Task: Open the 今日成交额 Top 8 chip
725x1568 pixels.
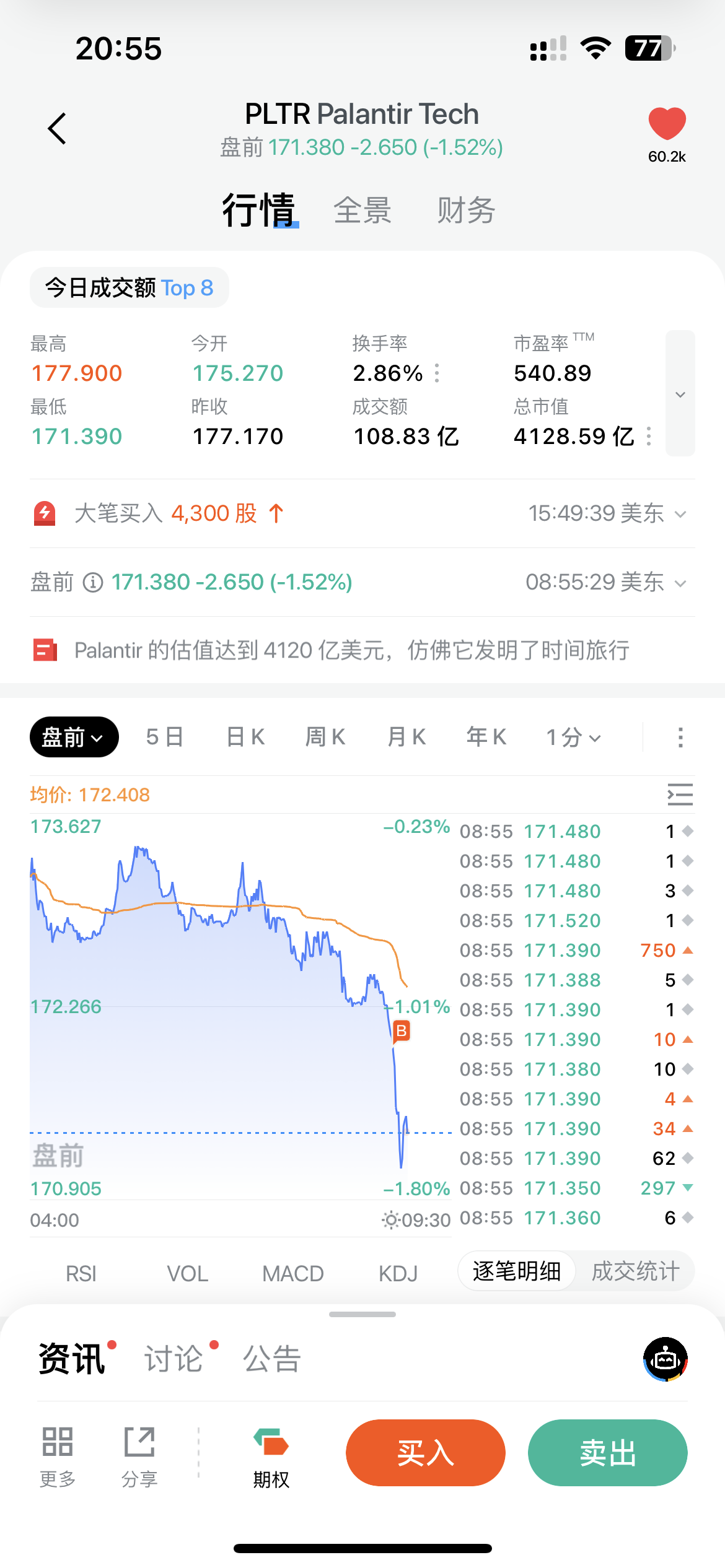Action: (x=130, y=288)
